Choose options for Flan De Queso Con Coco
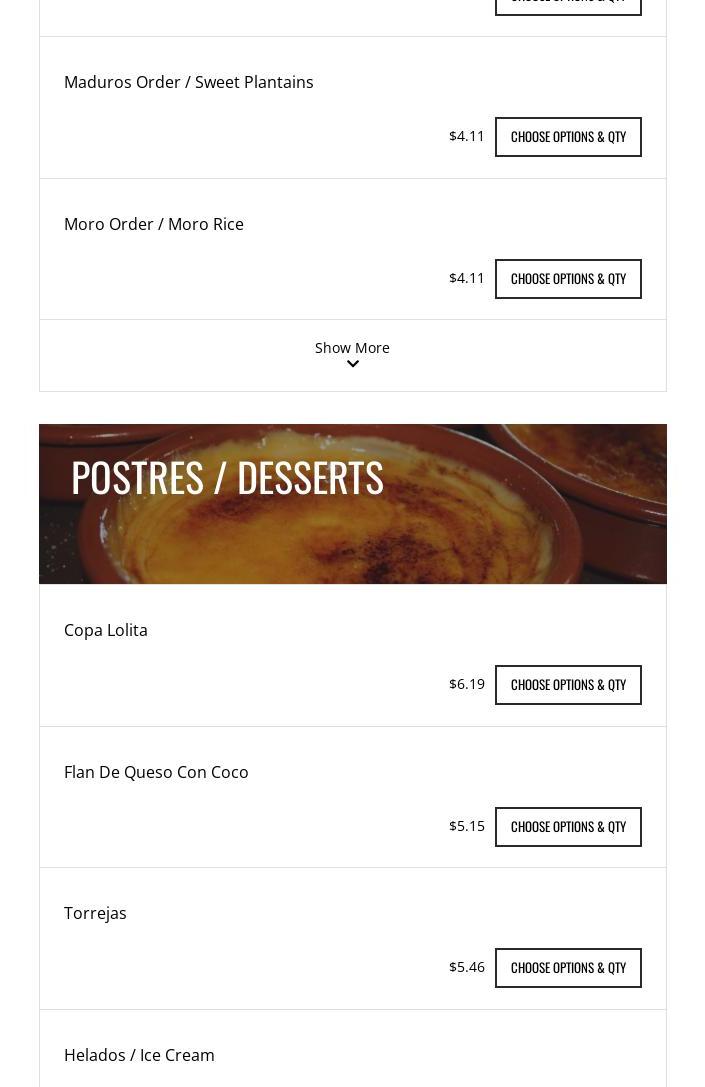Image resolution: width=705 pixels, height=1087 pixels. [568, 827]
